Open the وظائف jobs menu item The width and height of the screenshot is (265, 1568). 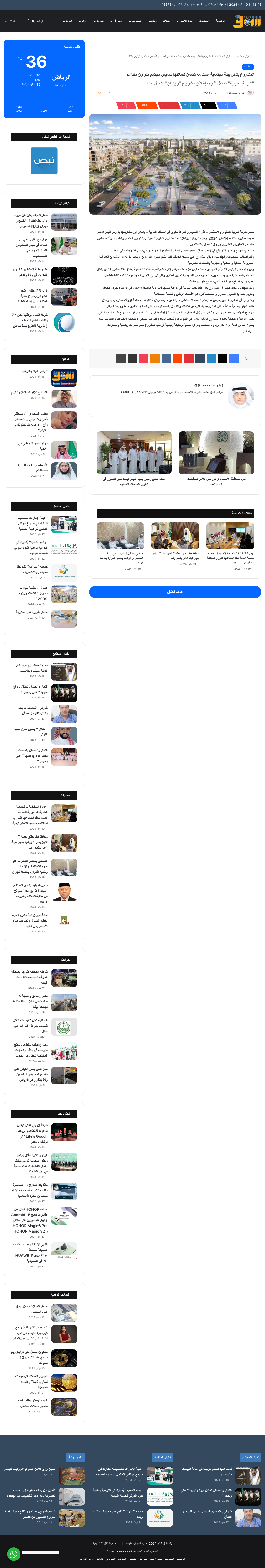[x=153, y=21]
